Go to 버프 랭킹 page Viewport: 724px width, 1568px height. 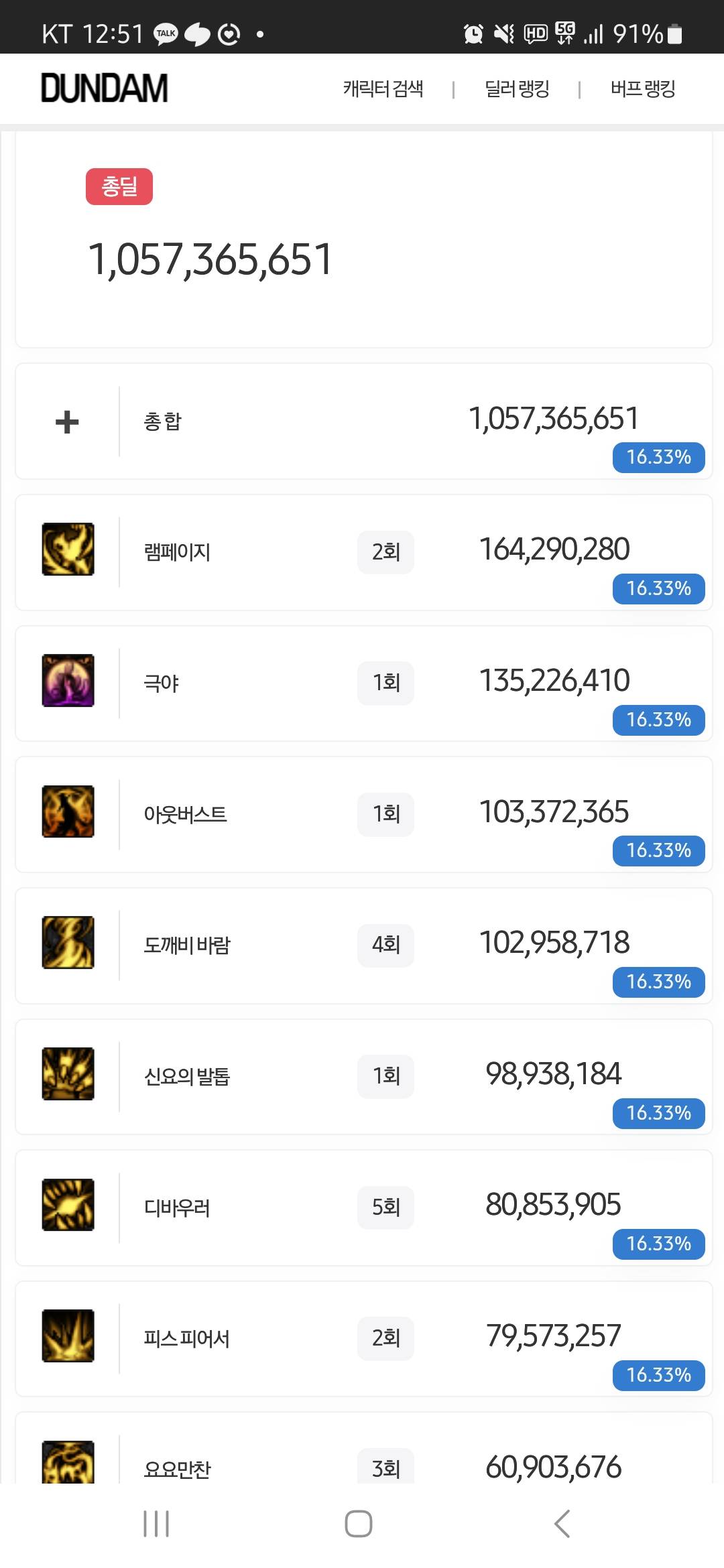pos(642,88)
